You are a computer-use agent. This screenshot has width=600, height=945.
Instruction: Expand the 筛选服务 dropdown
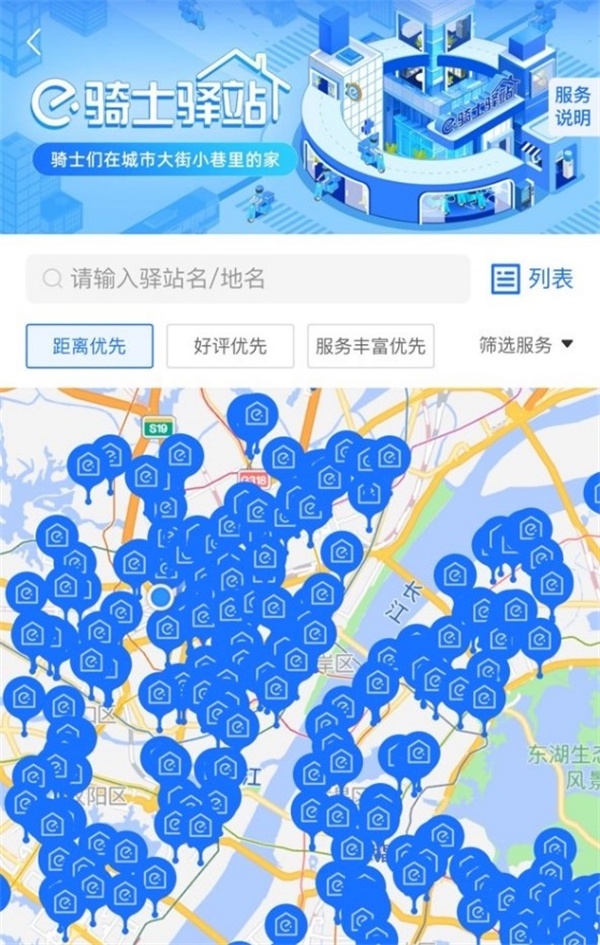tap(526, 345)
